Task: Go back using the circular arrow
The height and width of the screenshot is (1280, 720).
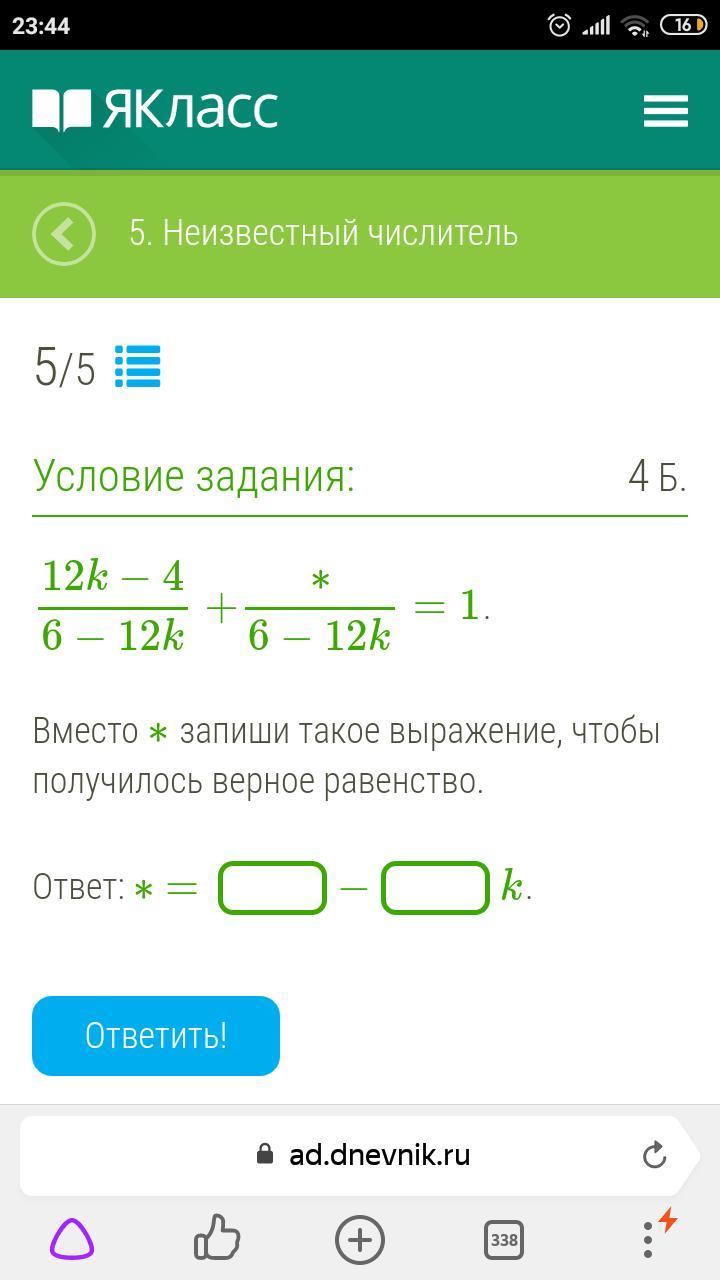Action: tap(64, 234)
